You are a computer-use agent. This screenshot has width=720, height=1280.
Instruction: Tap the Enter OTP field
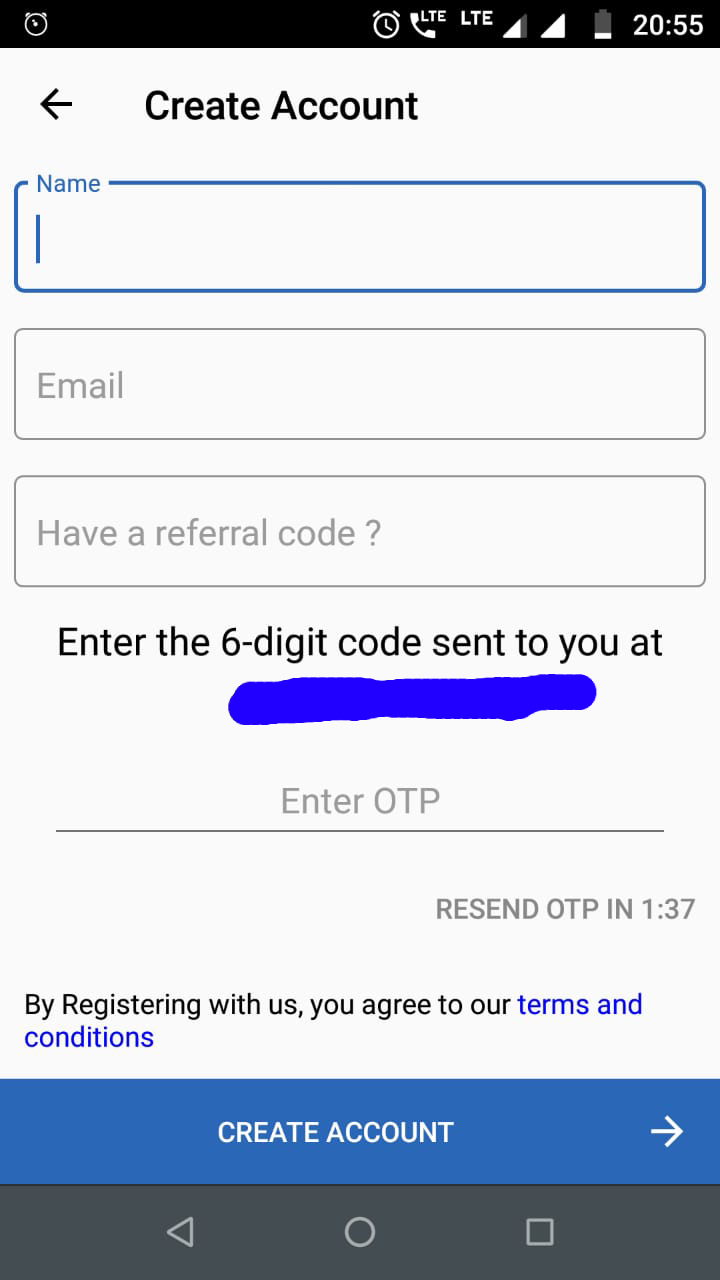click(360, 801)
